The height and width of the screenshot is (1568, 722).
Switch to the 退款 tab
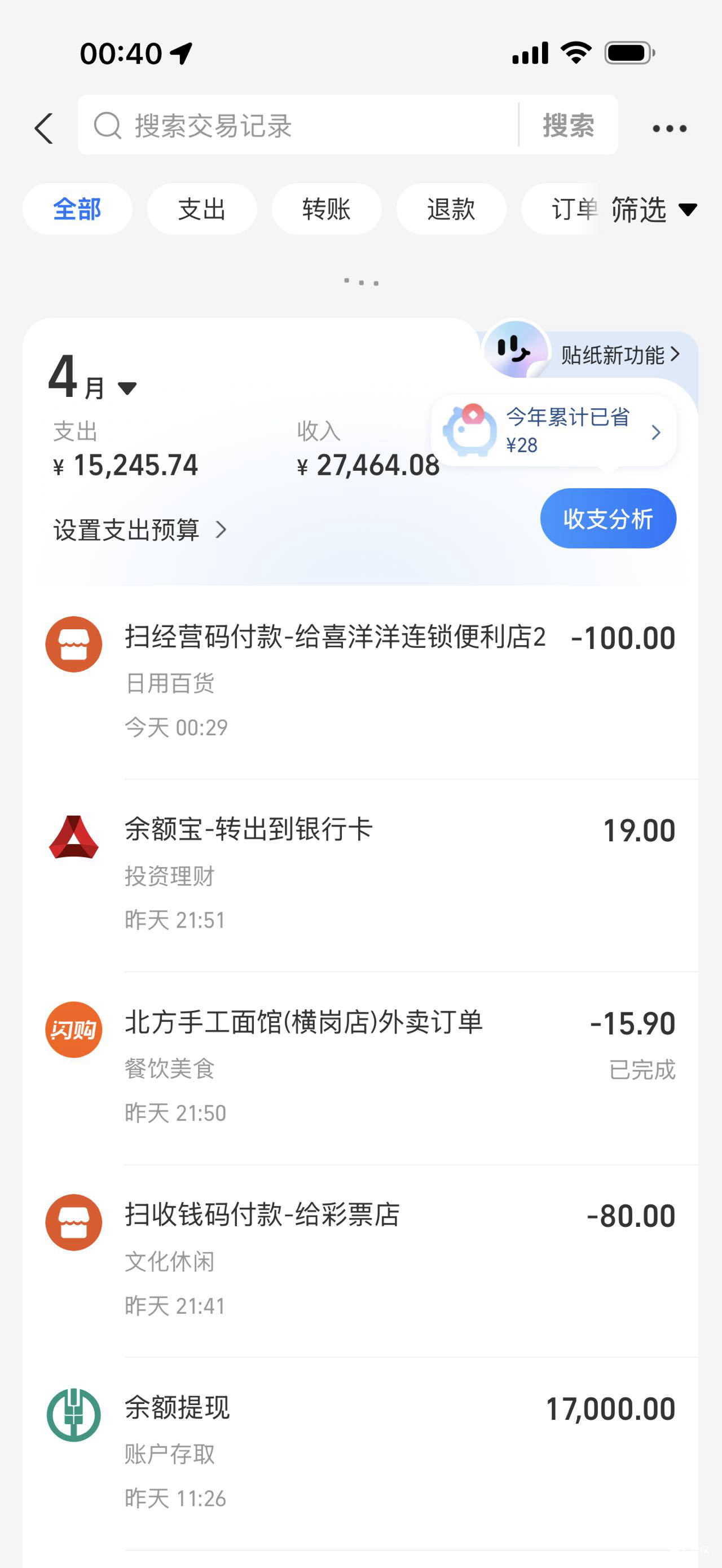(451, 209)
